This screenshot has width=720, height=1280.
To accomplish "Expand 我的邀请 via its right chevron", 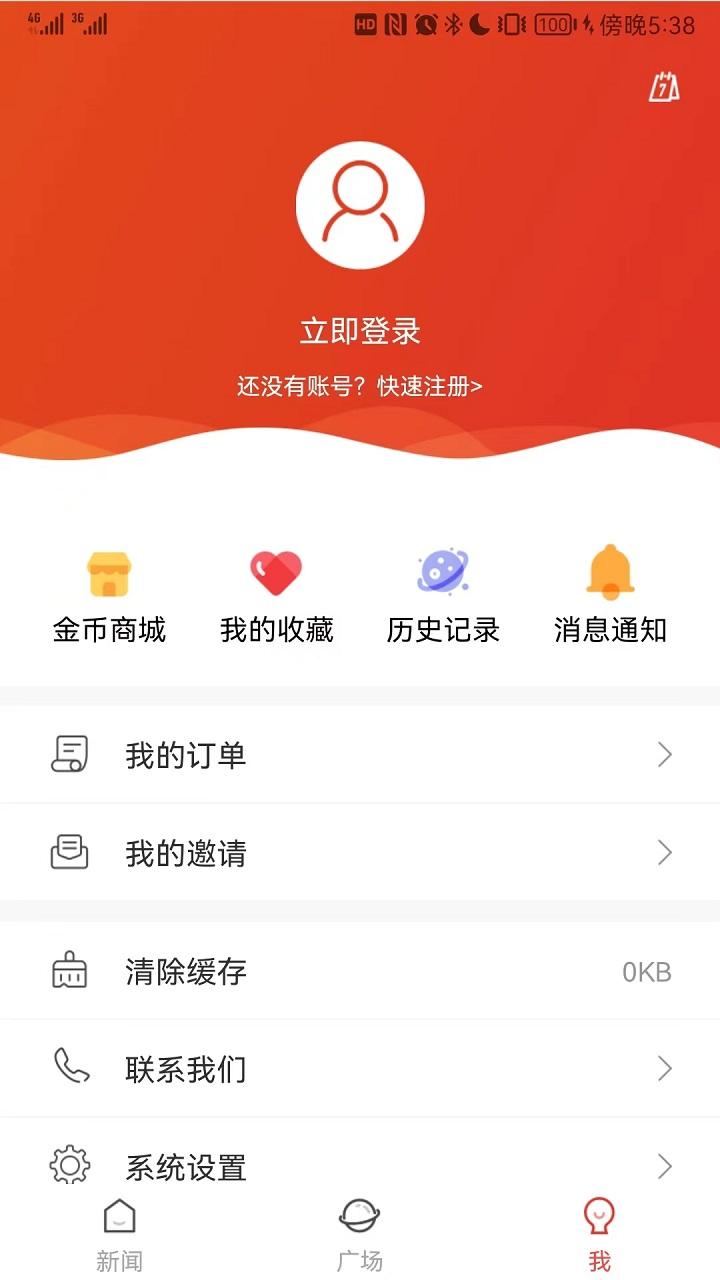I will click(x=664, y=853).
